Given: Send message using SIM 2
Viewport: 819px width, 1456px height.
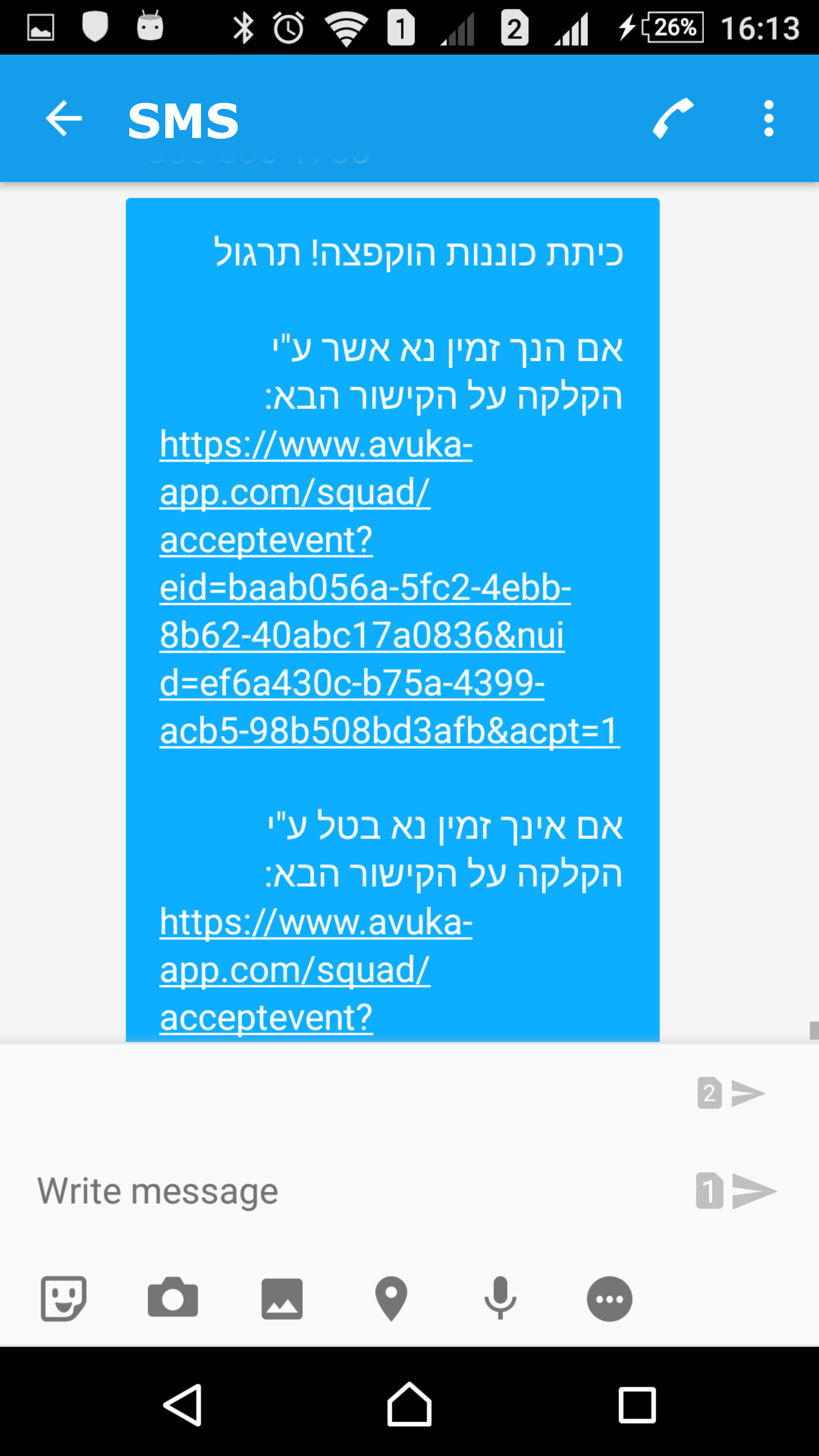Looking at the screenshot, I should tap(731, 1093).
